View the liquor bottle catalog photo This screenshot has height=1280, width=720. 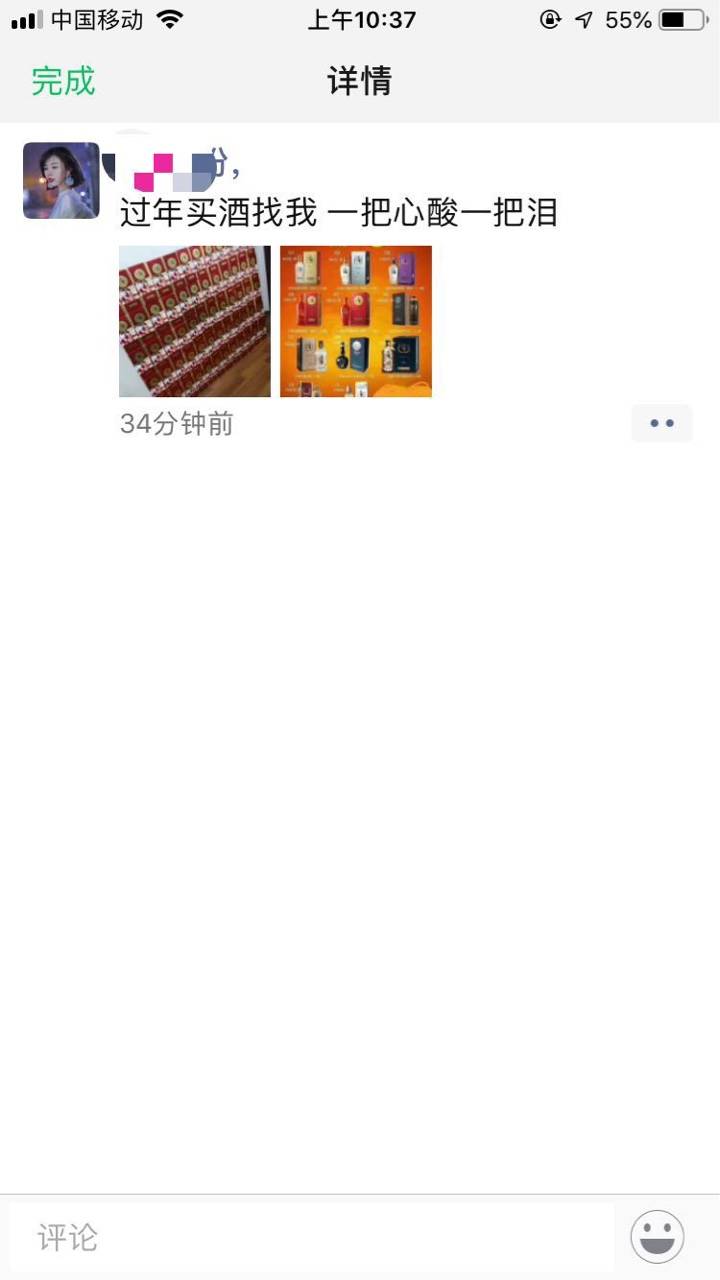point(356,321)
